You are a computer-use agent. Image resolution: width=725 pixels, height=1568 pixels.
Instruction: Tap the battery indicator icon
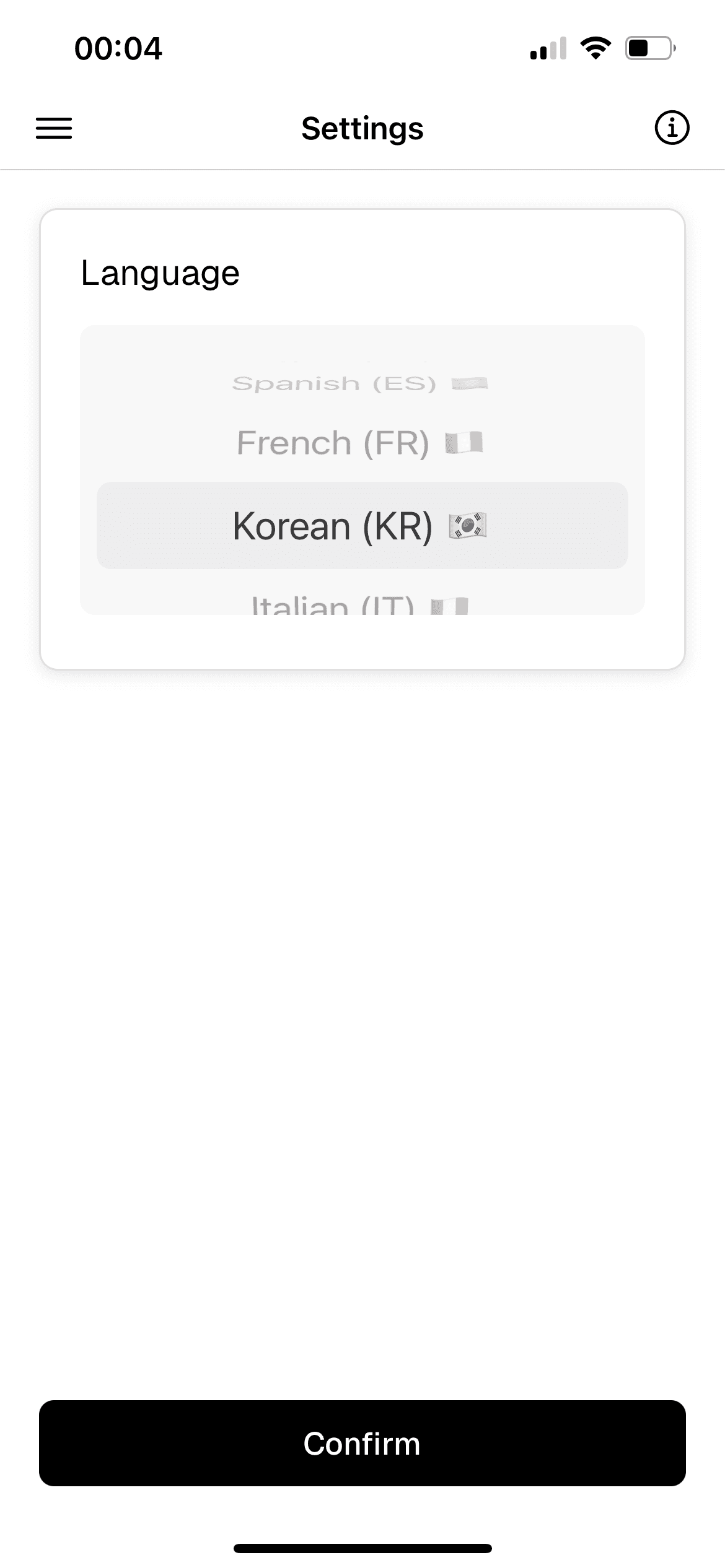[648, 47]
